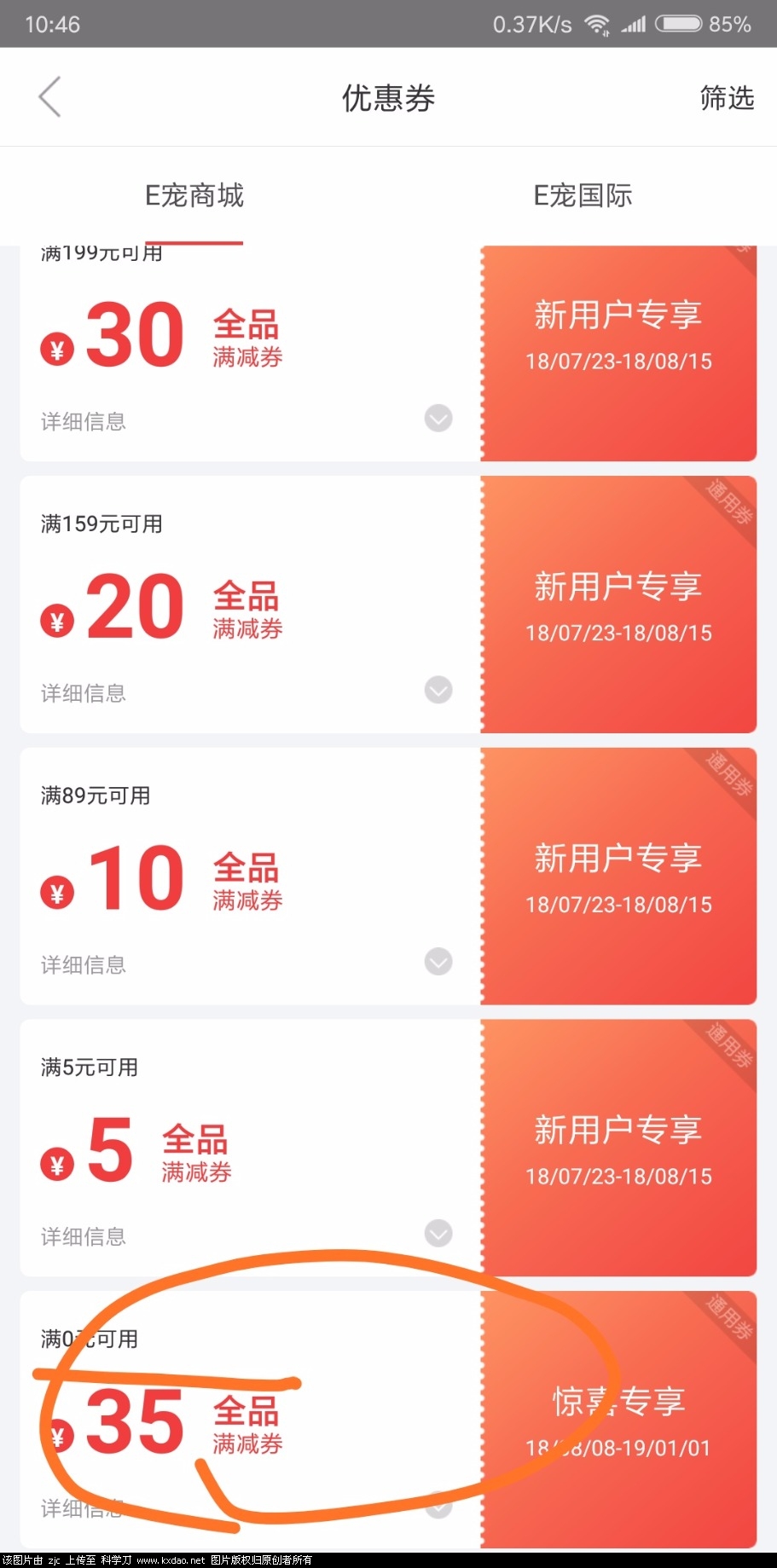Go back from the 优惠券 page
Screen dimensions: 777x1568
coord(50,97)
